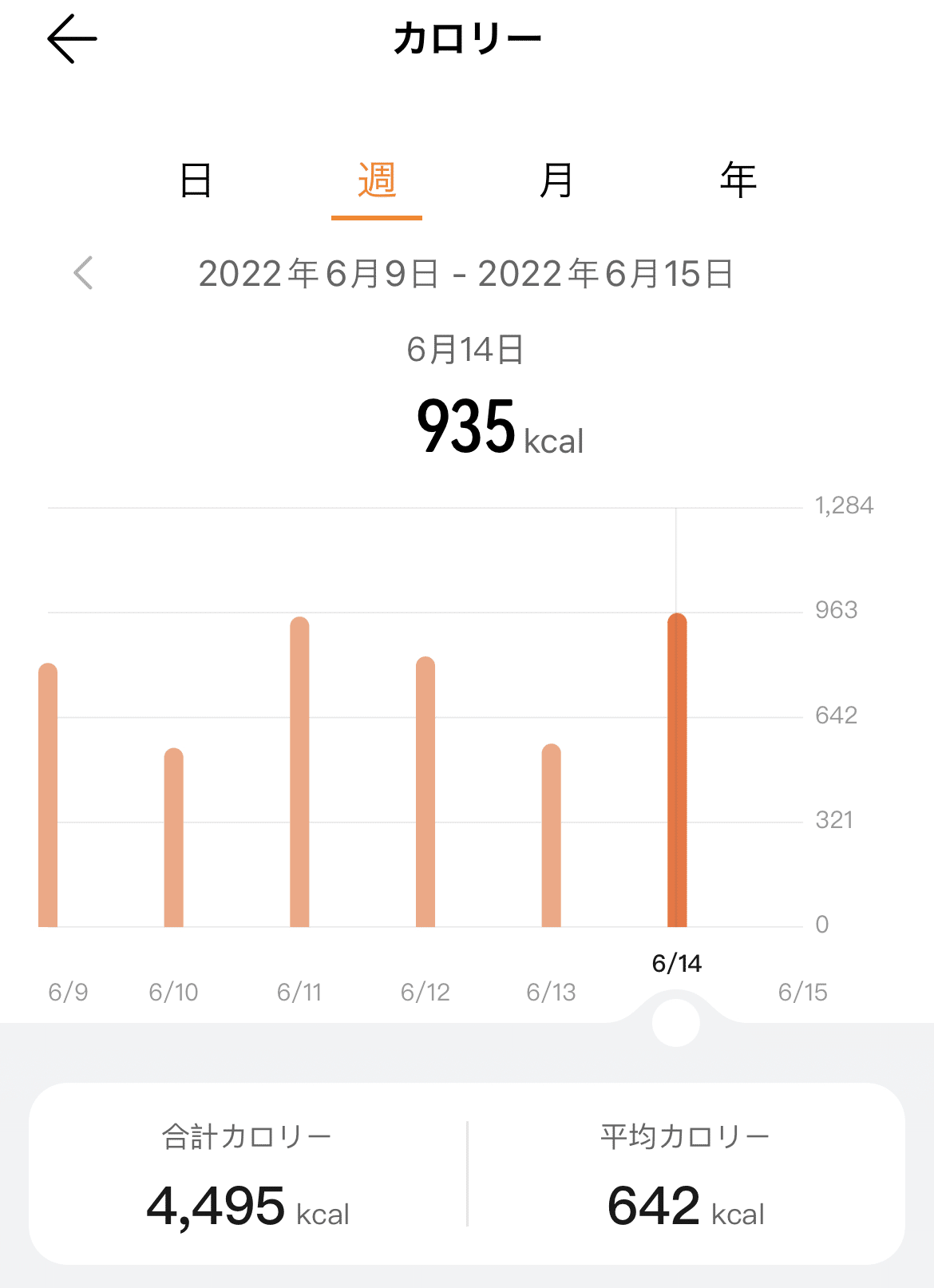Open the 年 tab

(x=738, y=180)
